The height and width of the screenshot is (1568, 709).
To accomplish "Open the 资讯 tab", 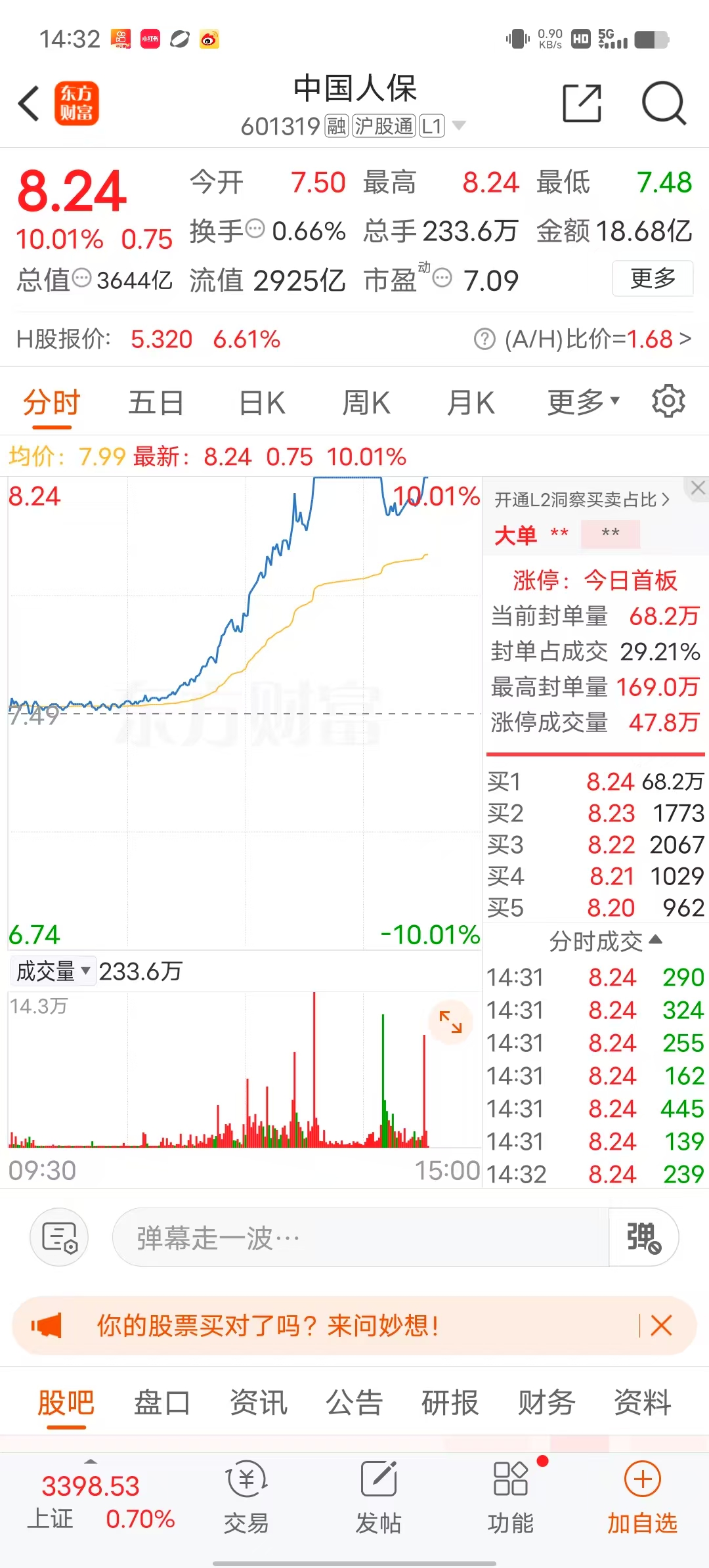I will point(258,1403).
